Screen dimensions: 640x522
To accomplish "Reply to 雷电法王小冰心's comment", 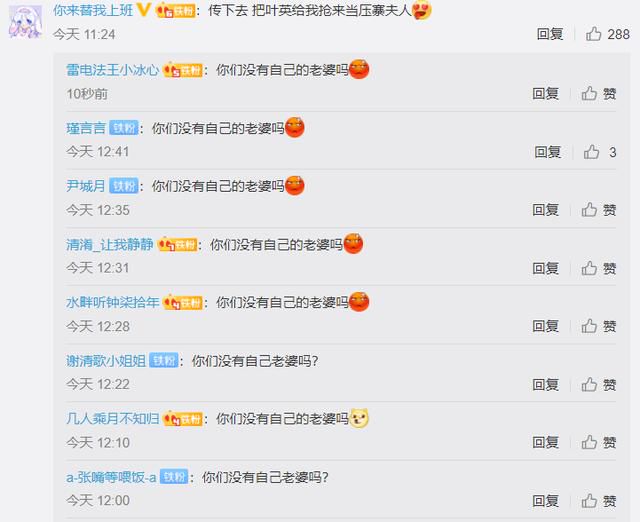I will pyautogui.click(x=546, y=94).
